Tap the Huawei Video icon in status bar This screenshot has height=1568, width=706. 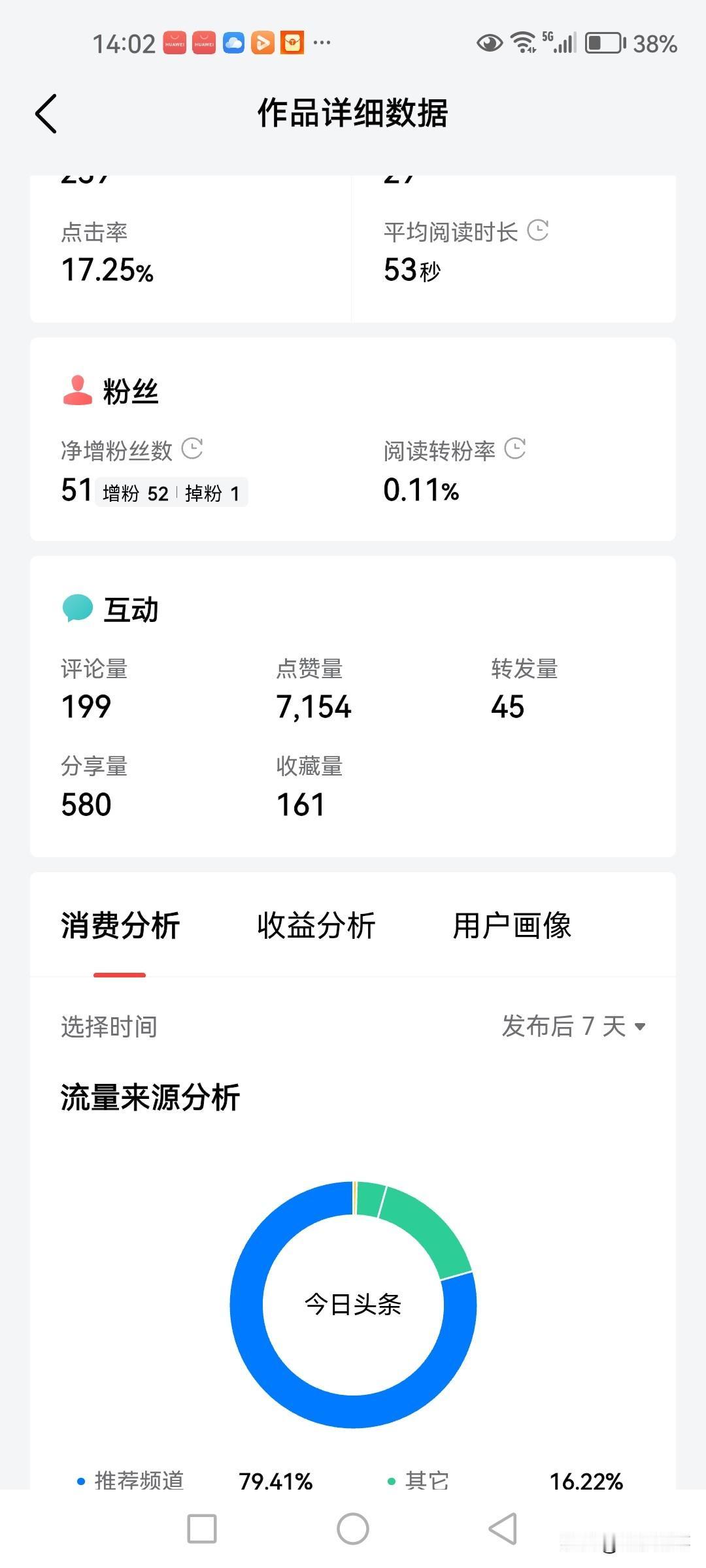(x=263, y=43)
